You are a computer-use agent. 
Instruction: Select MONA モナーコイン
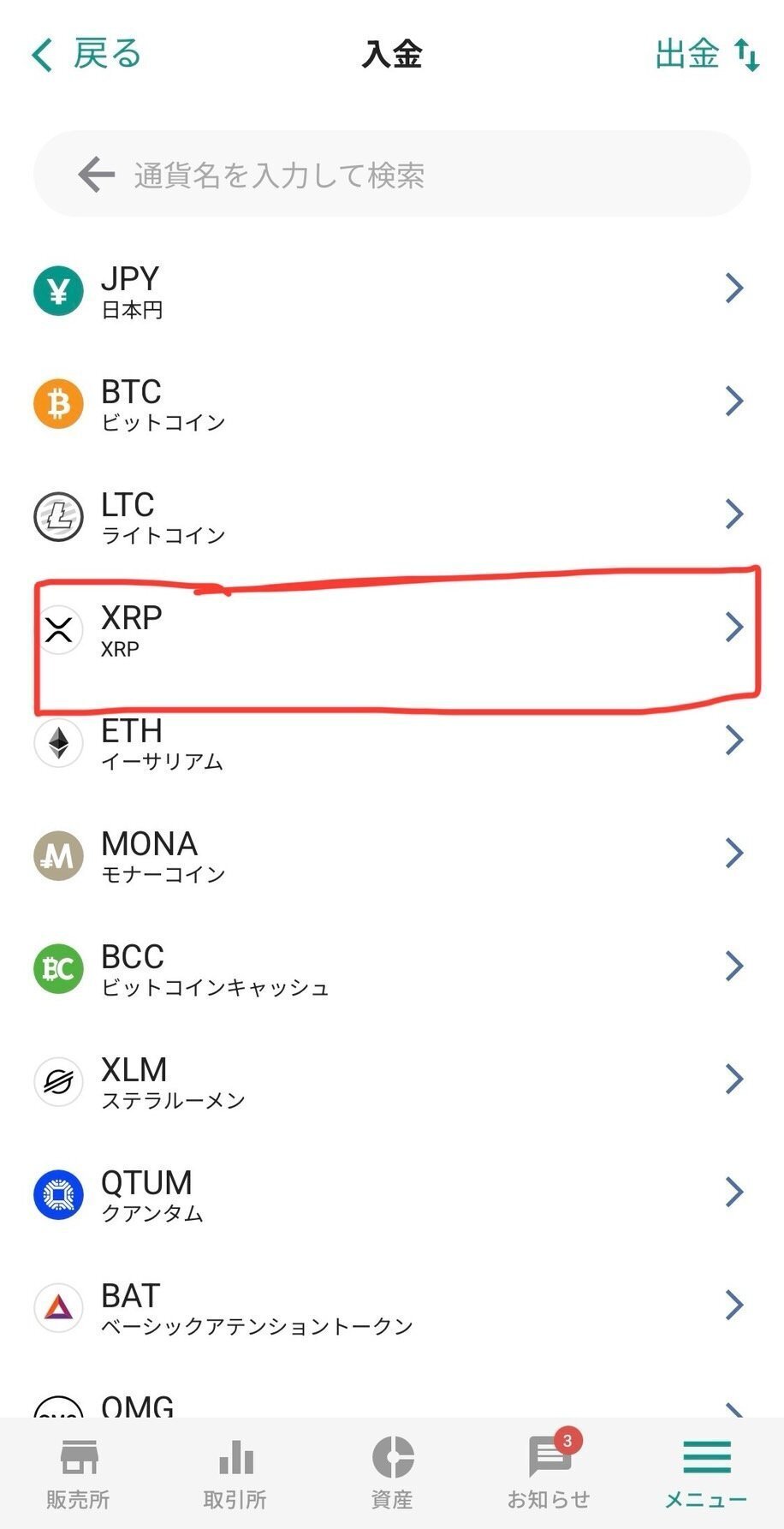tap(392, 855)
